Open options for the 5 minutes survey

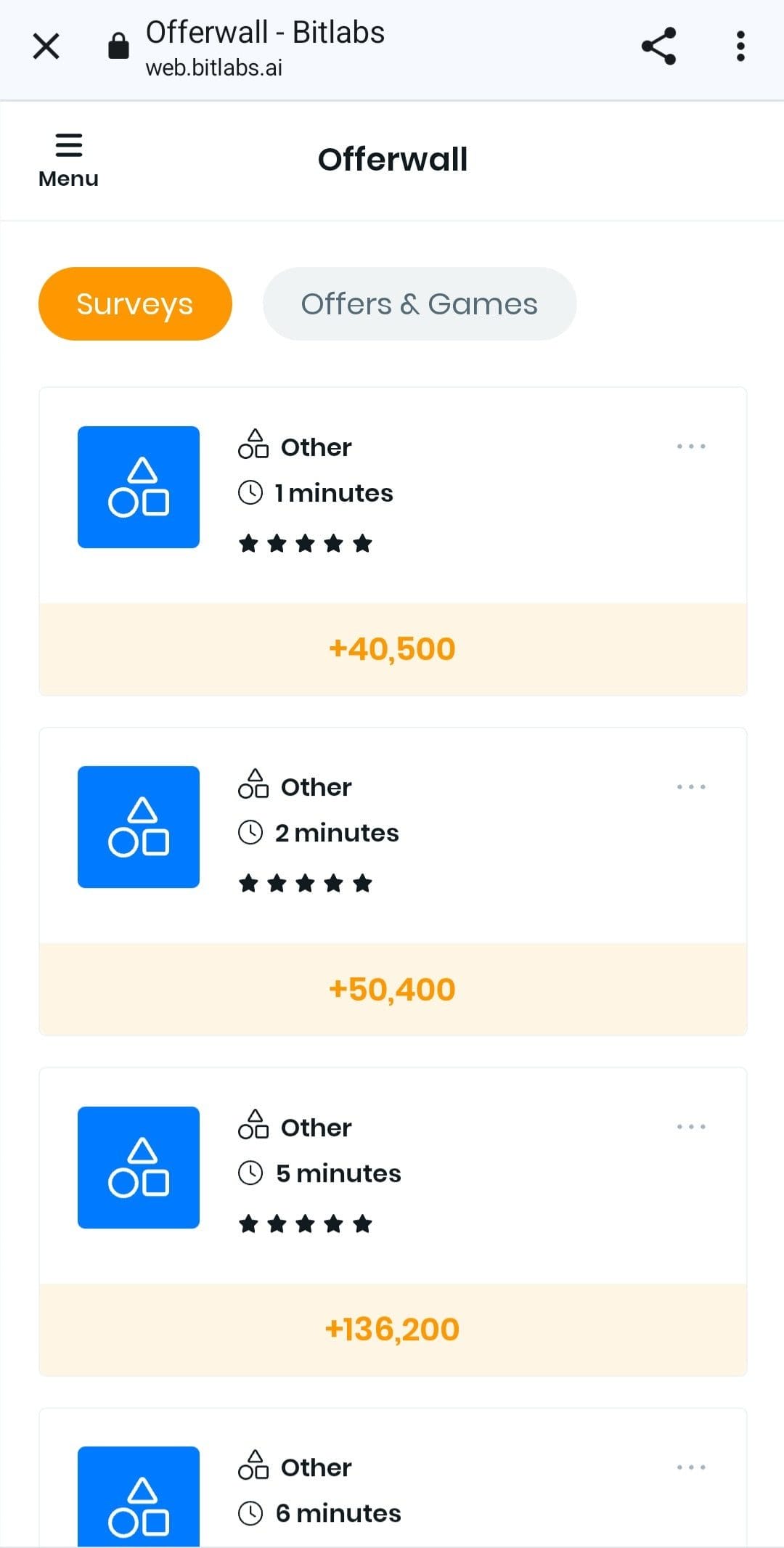pos(691,1126)
